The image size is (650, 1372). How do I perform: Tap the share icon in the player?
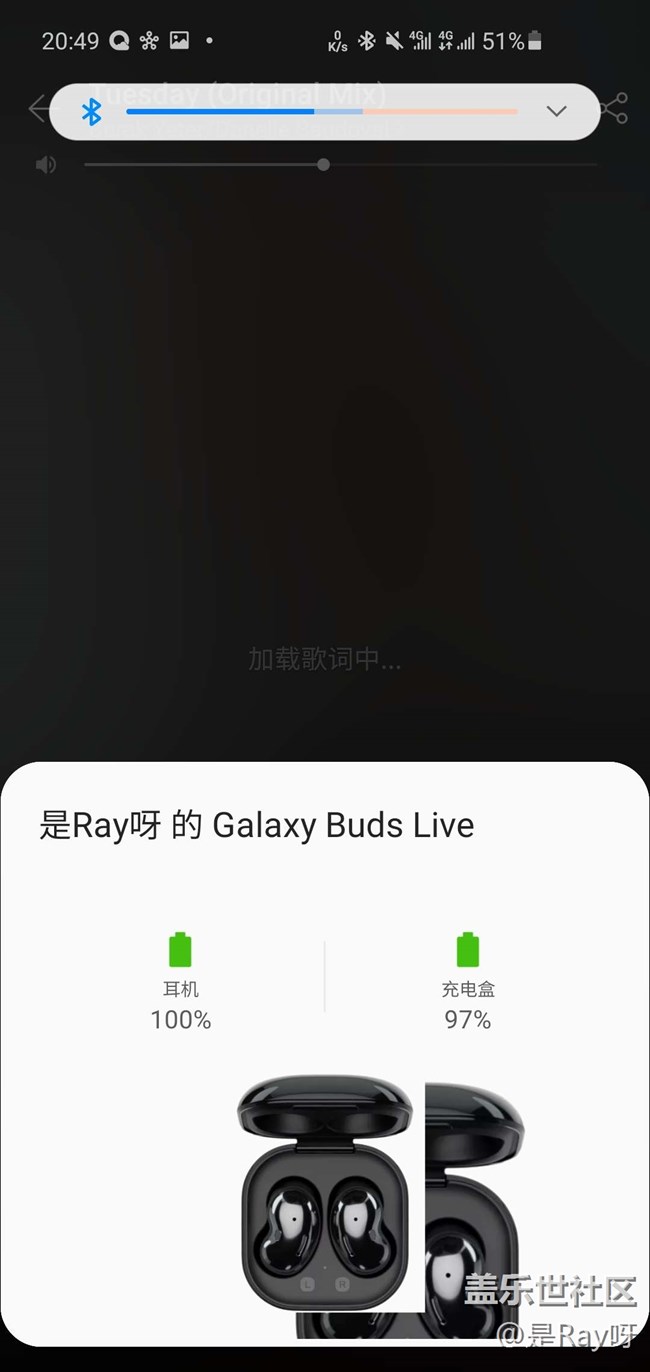(x=616, y=108)
